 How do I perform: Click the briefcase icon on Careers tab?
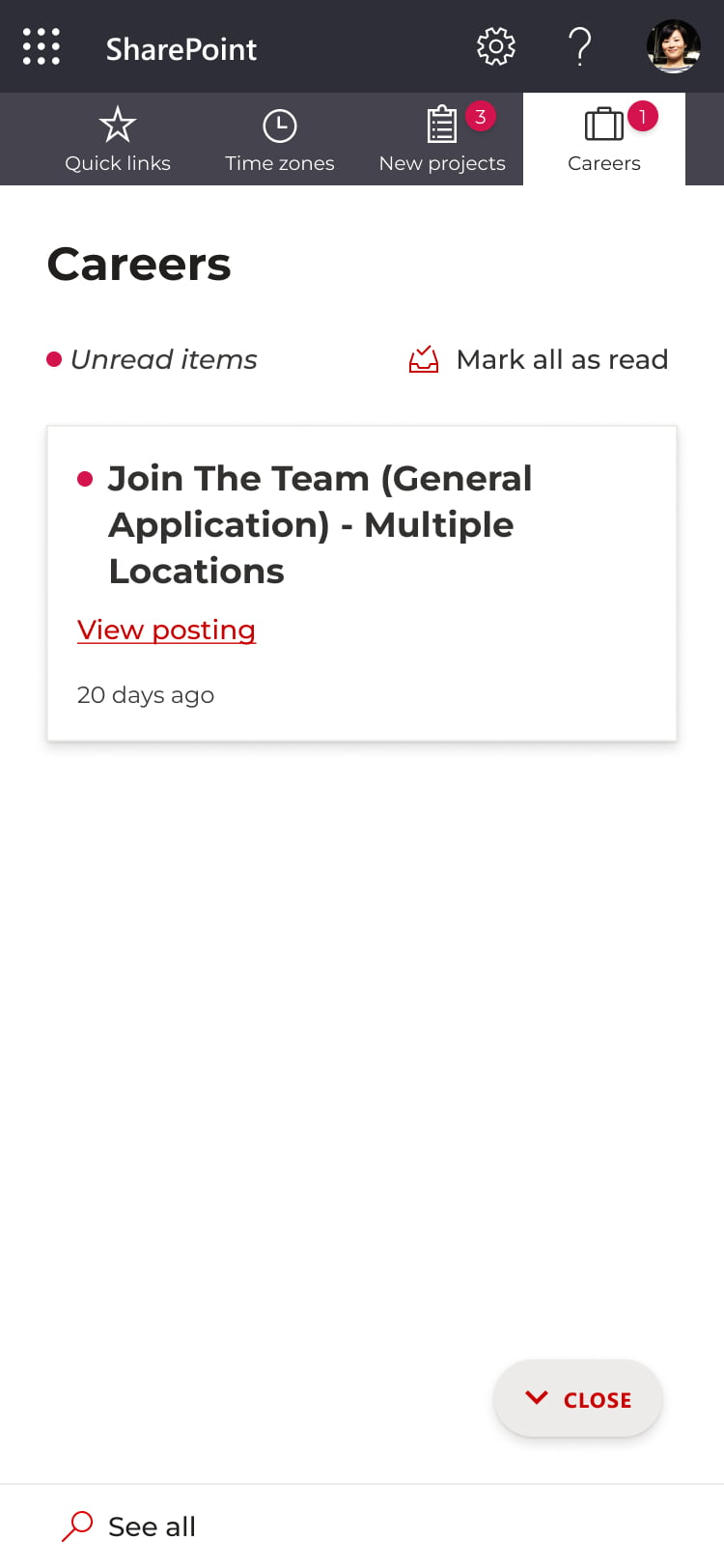pos(603,124)
